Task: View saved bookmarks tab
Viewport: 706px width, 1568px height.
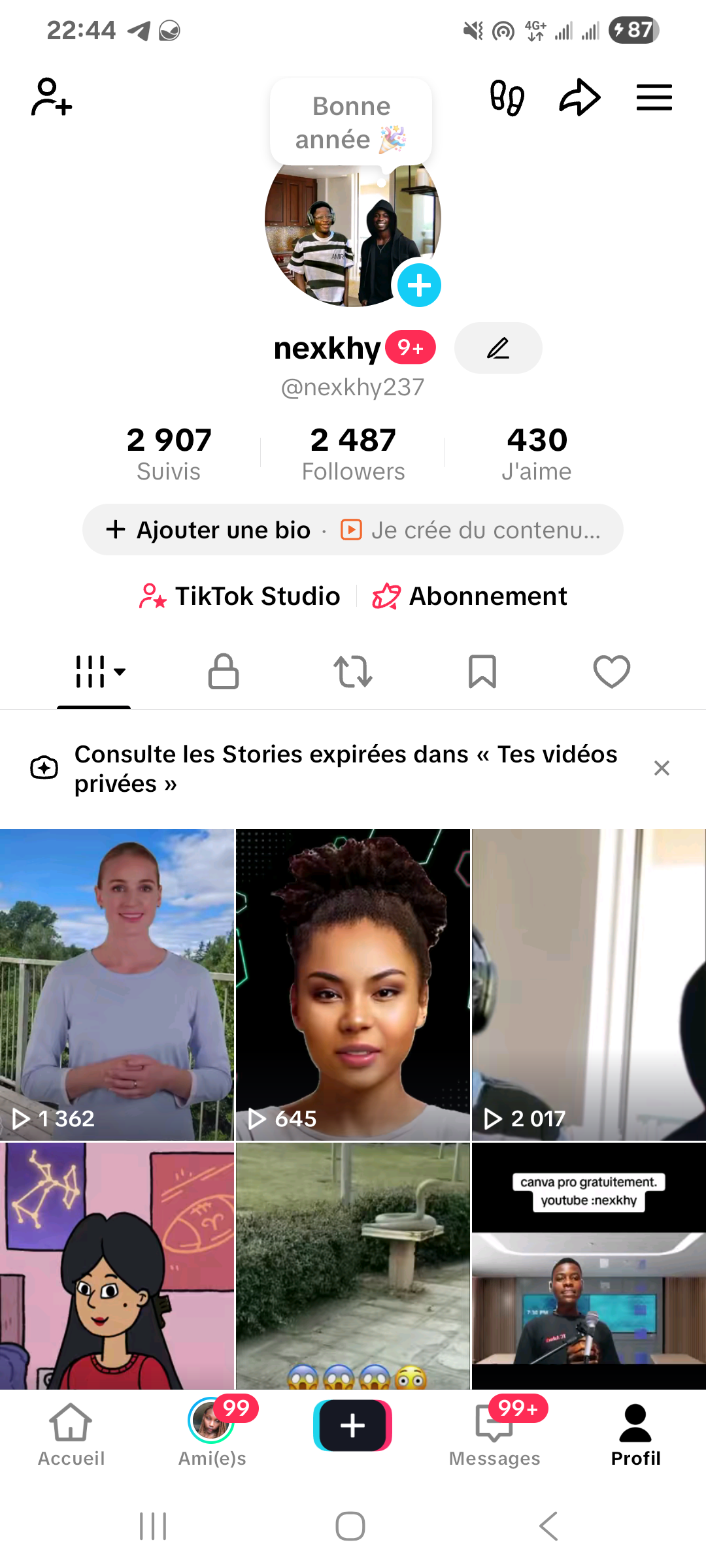Action: tap(482, 672)
